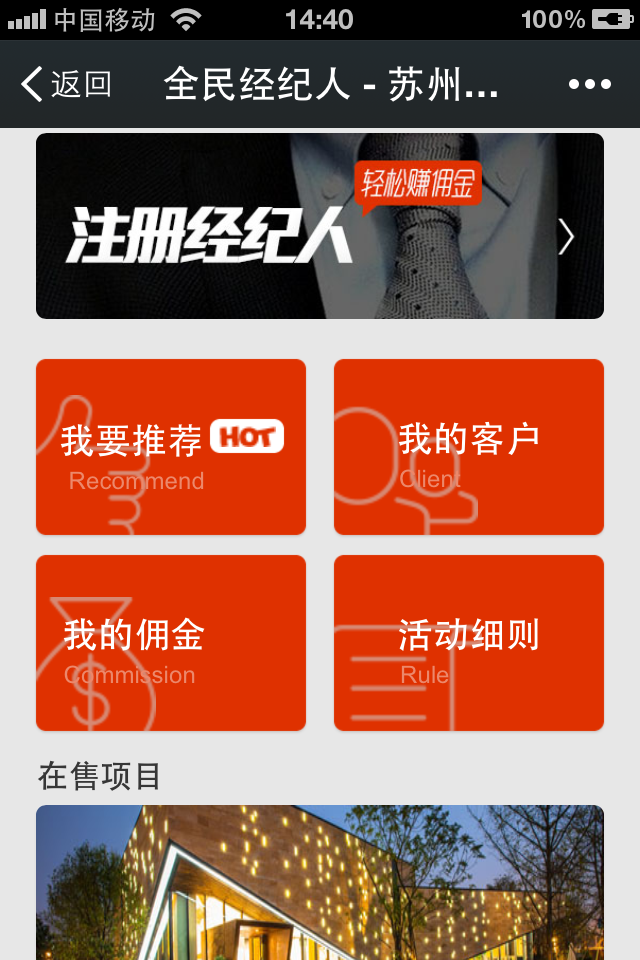This screenshot has height=960, width=640.
Task: Open the three-dot overflow menu
Action: pyautogui.click(x=589, y=85)
